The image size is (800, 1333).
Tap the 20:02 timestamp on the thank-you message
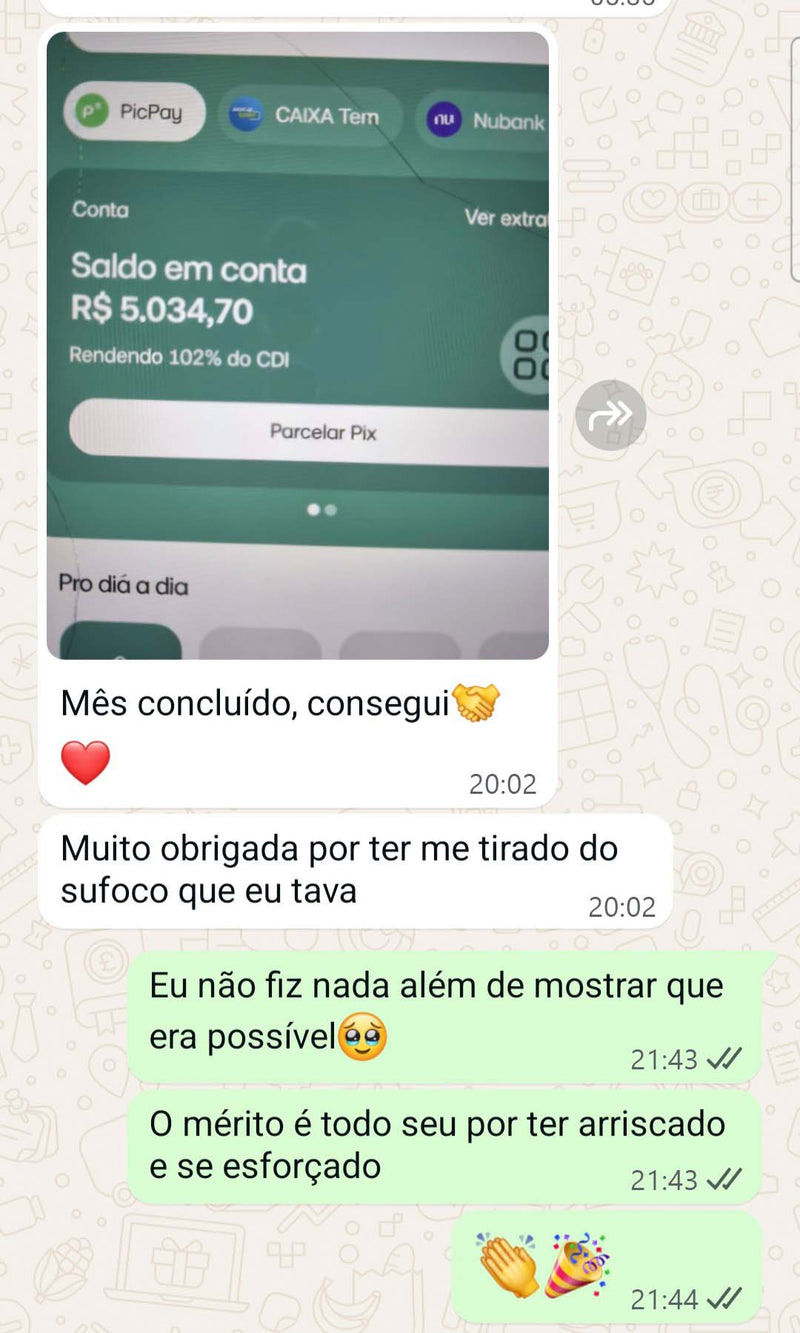621,905
